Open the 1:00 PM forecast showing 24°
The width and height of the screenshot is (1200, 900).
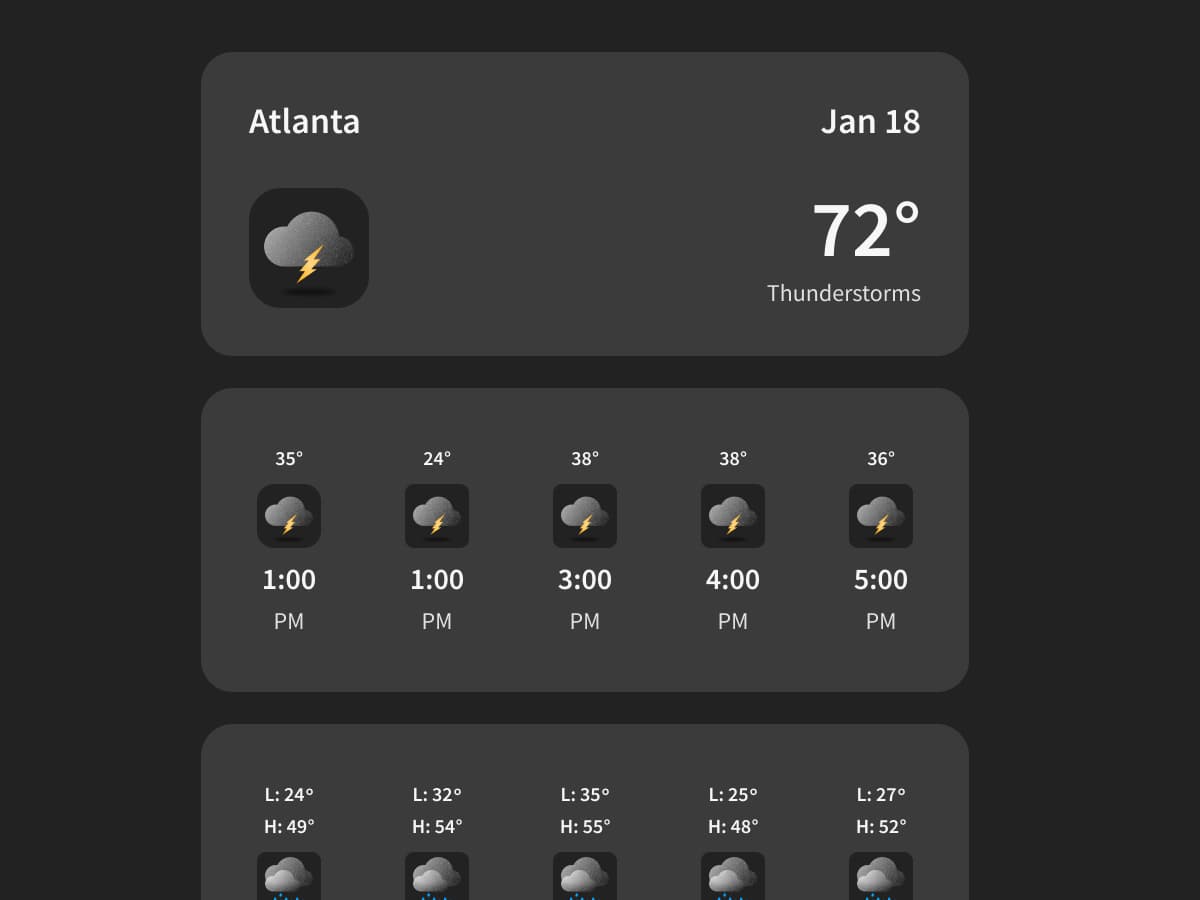coord(437,540)
